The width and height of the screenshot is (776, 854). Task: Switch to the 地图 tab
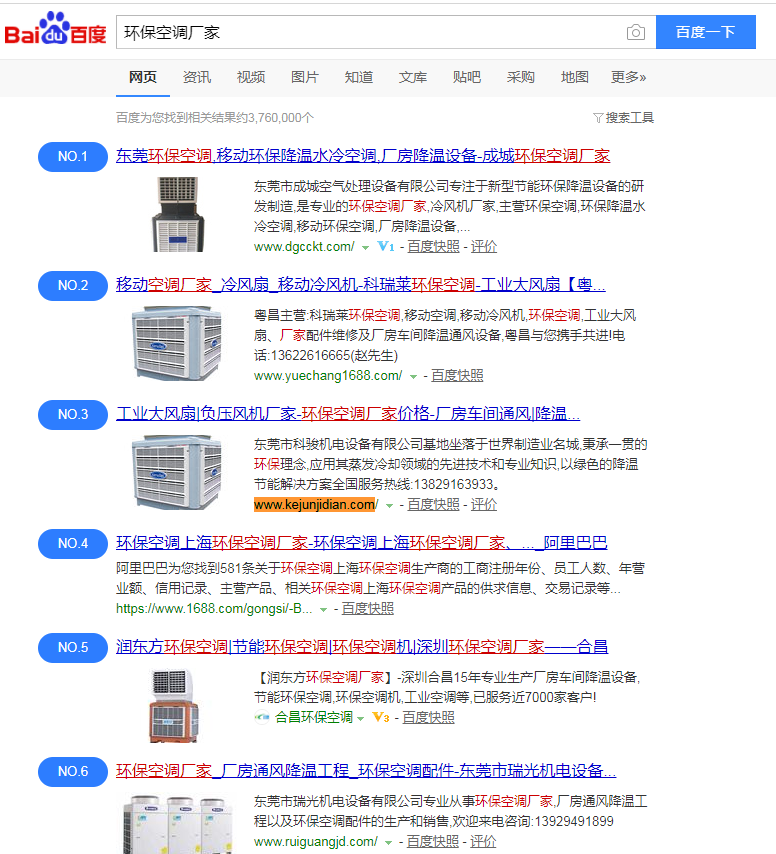click(575, 77)
